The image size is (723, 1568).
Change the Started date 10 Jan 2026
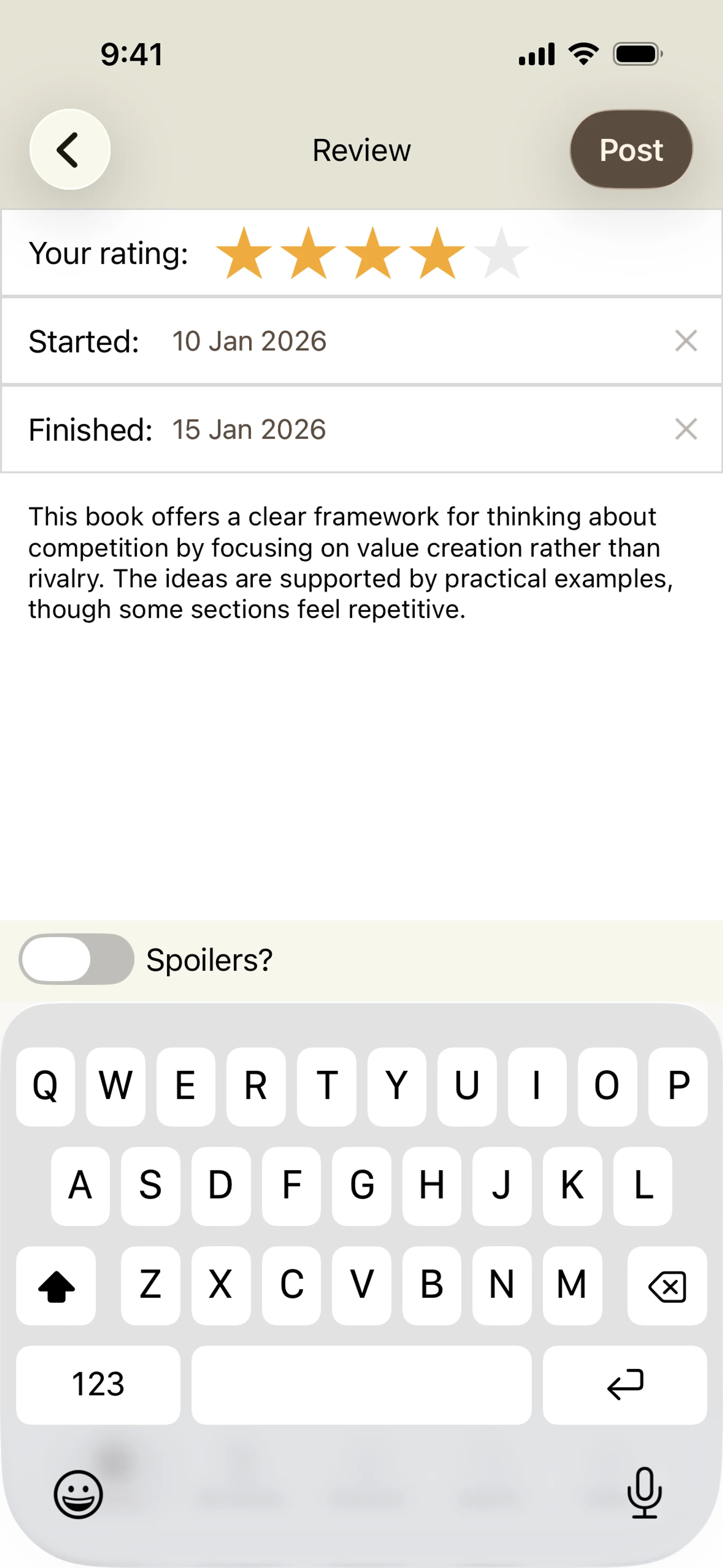point(250,341)
